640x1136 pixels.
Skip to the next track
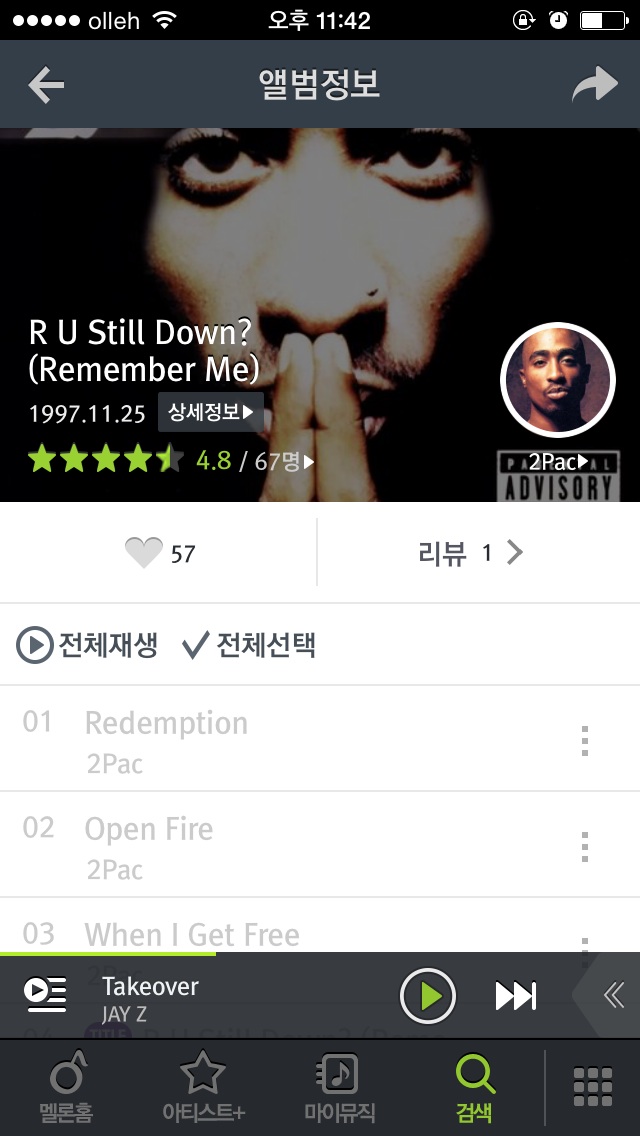coord(516,996)
